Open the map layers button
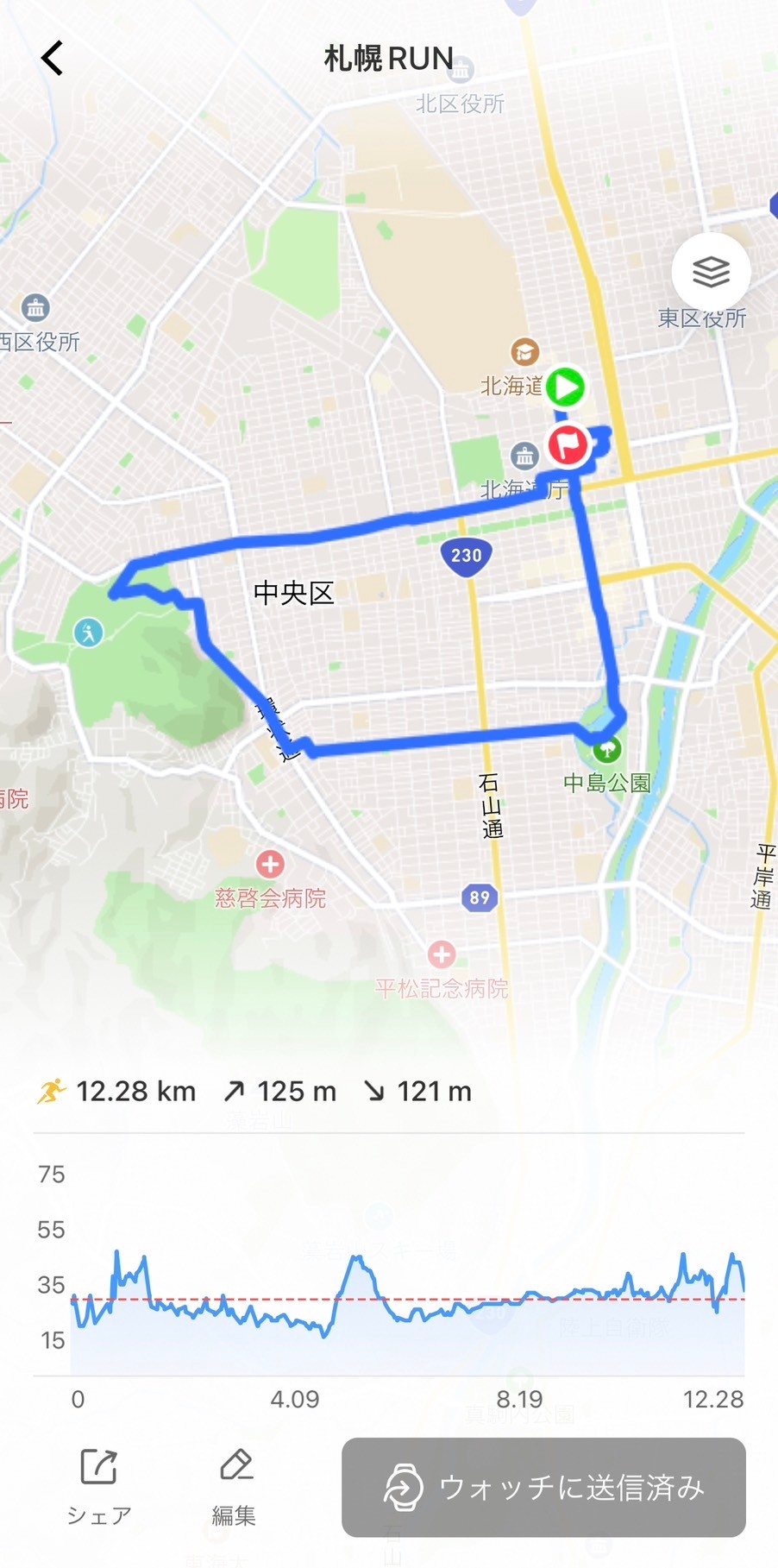This screenshot has height=1568, width=778. pos(711,272)
